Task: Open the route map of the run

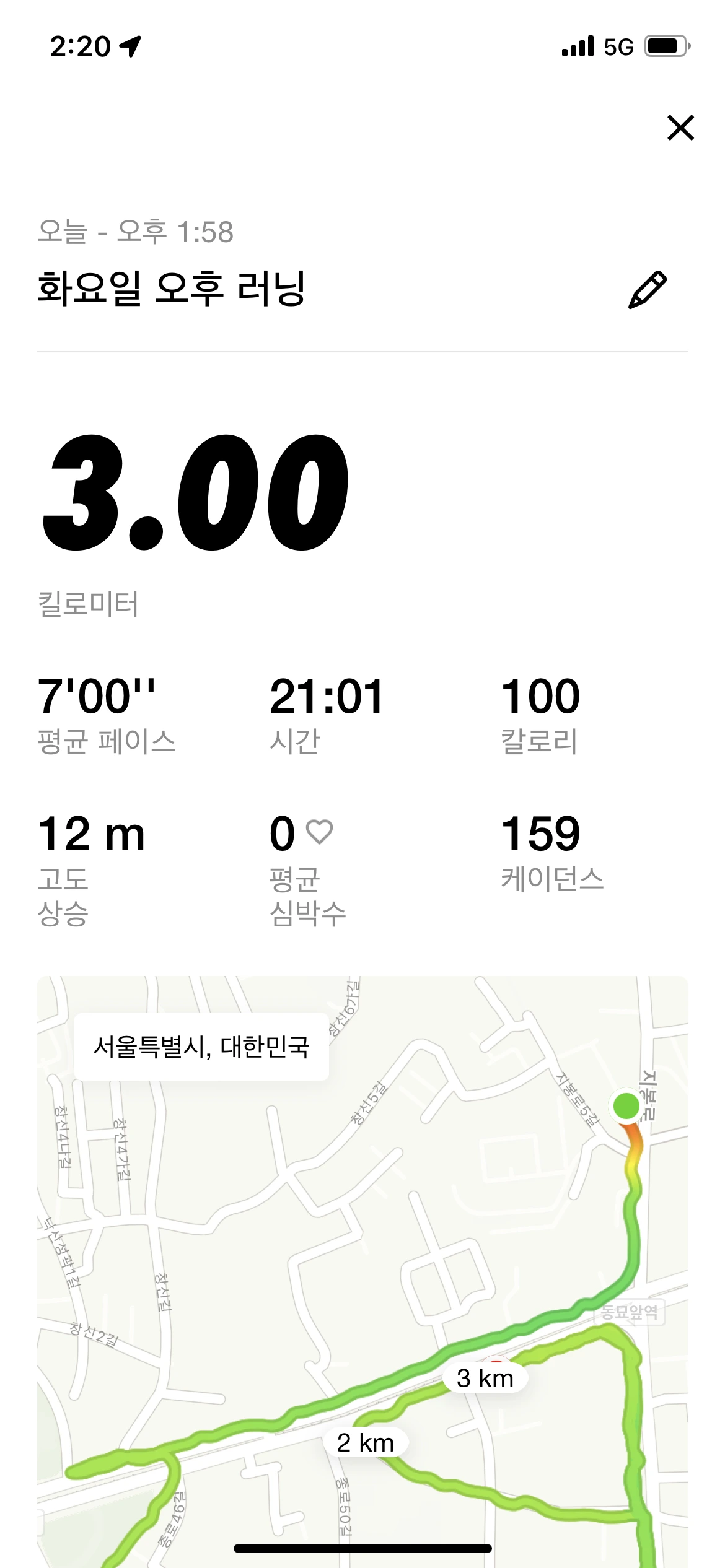Action: pos(362,1270)
